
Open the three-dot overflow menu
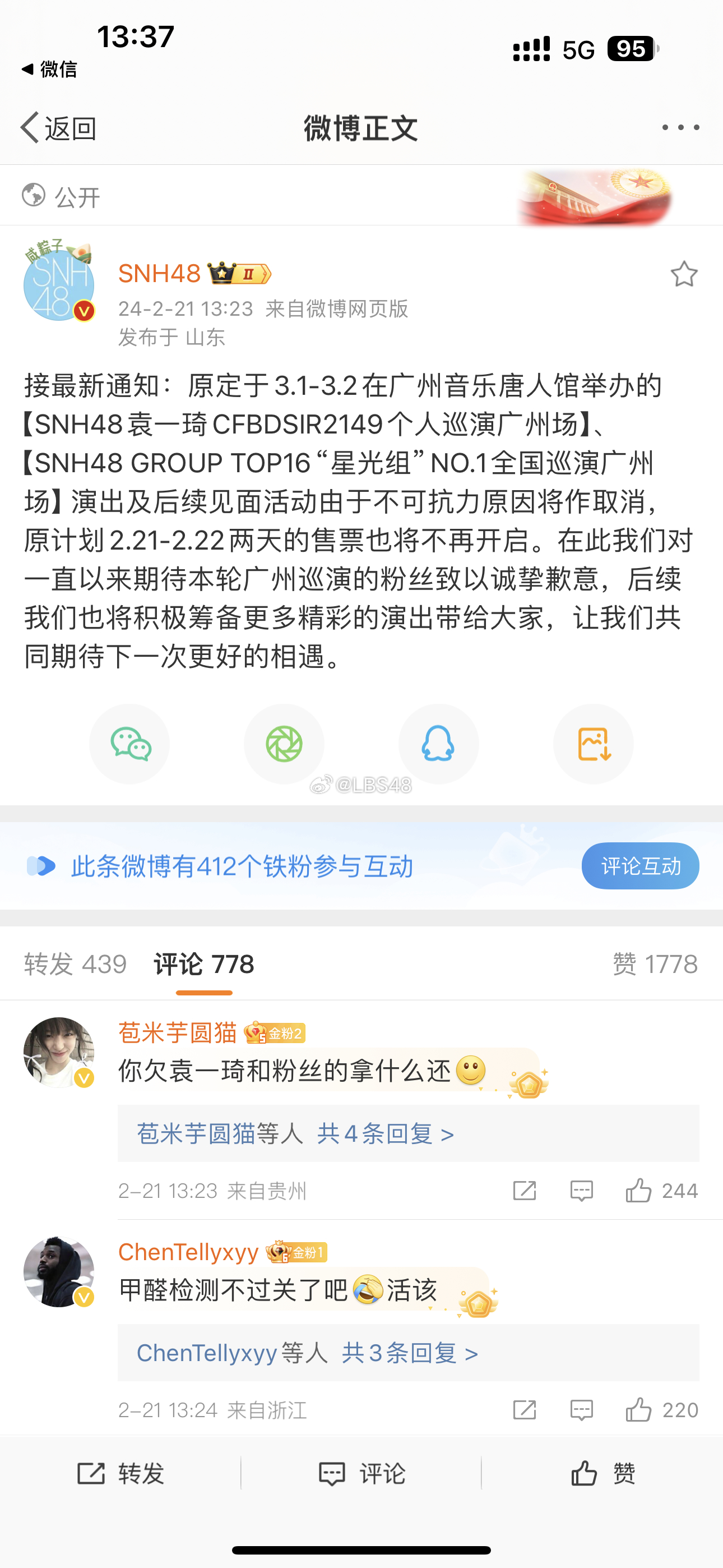point(680,127)
